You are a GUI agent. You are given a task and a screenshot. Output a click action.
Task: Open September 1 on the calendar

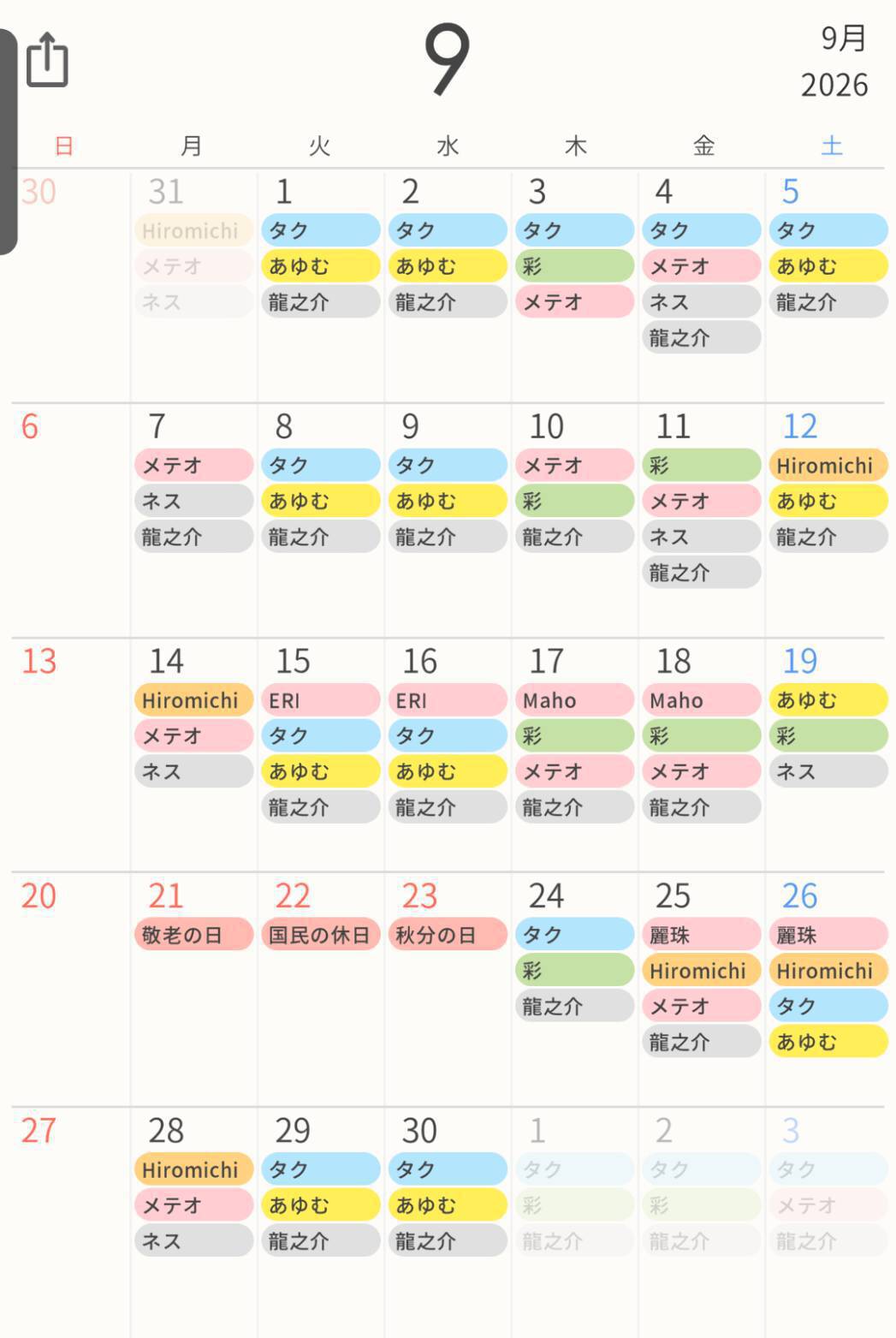(x=321, y=286)
